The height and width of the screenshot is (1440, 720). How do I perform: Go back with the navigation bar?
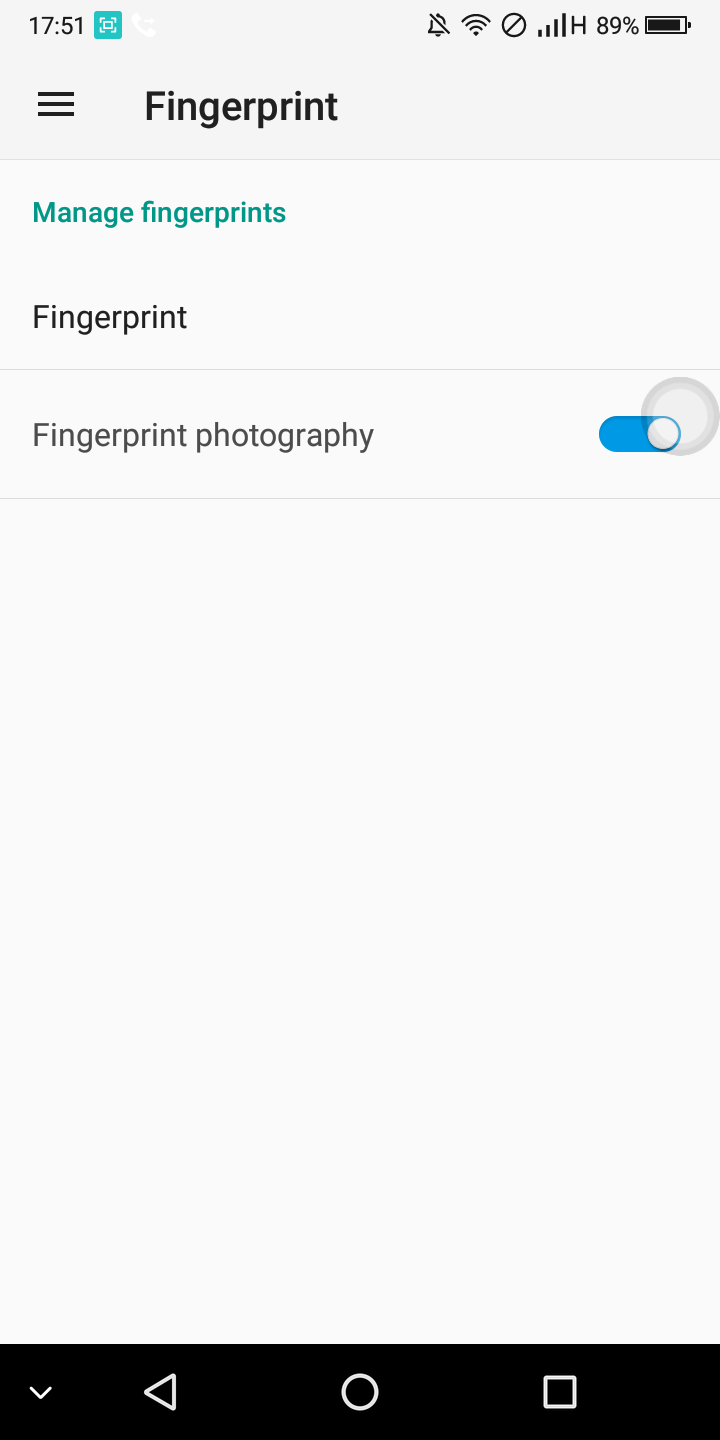pyautogui.click(x=161, y=1391)
